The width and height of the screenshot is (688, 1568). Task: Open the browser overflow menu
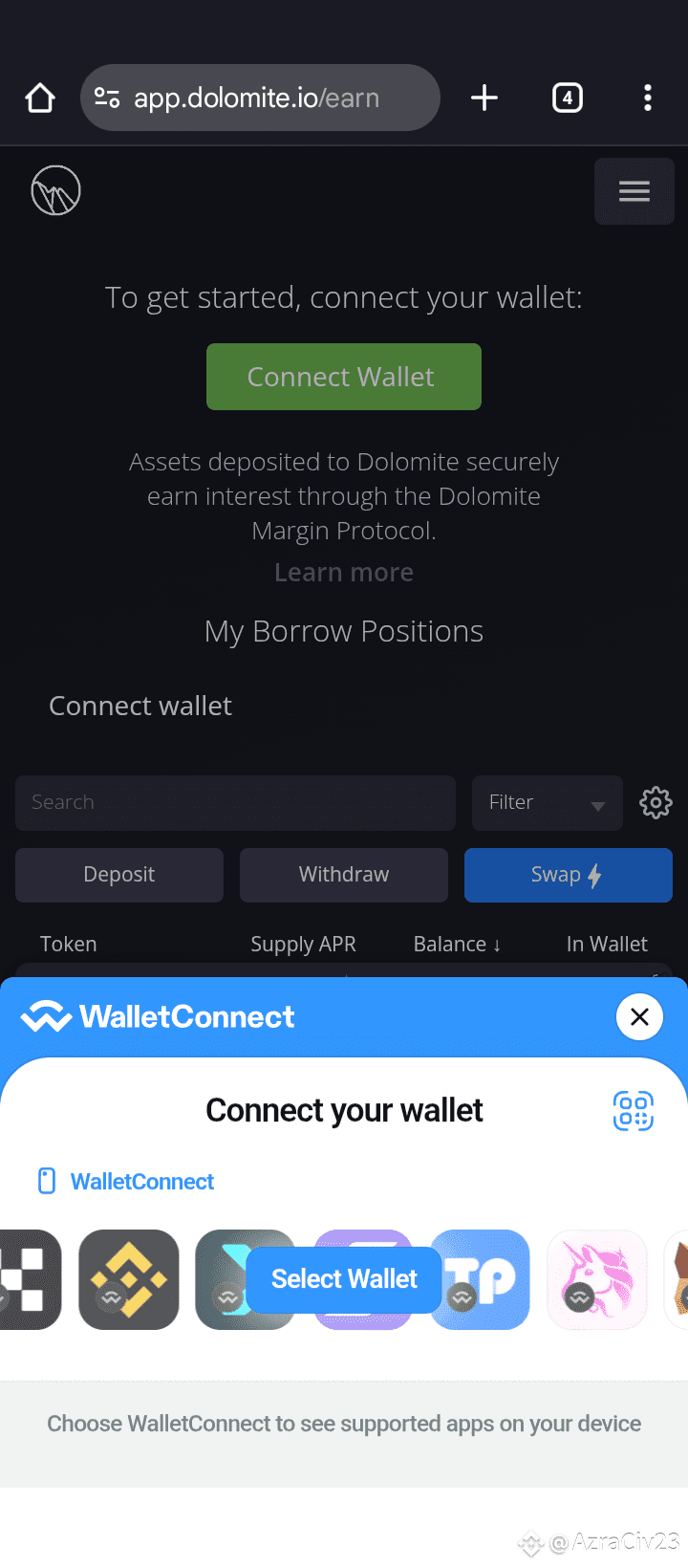coord(648,98)
